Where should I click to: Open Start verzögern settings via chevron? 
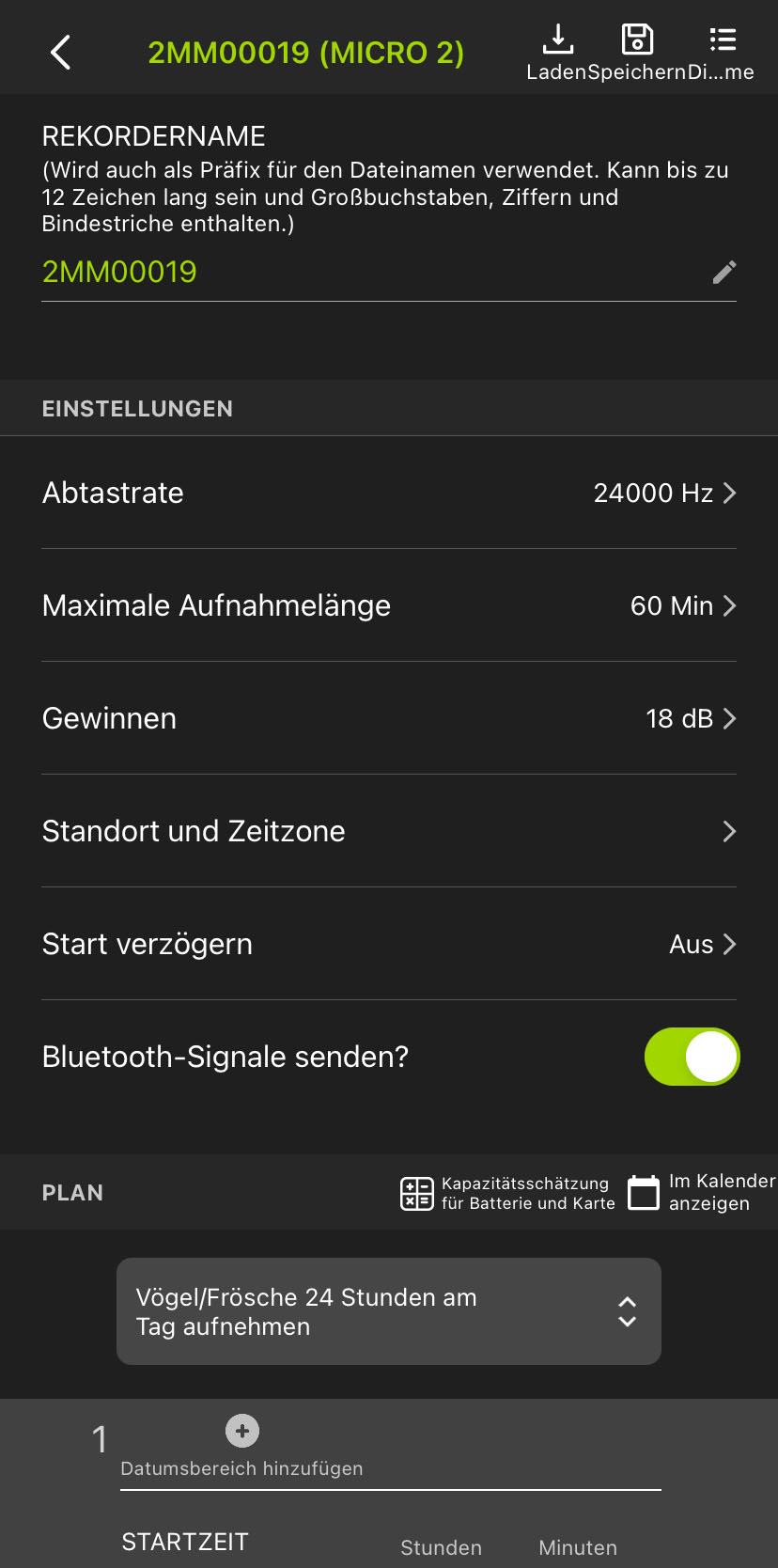[728, 944]
